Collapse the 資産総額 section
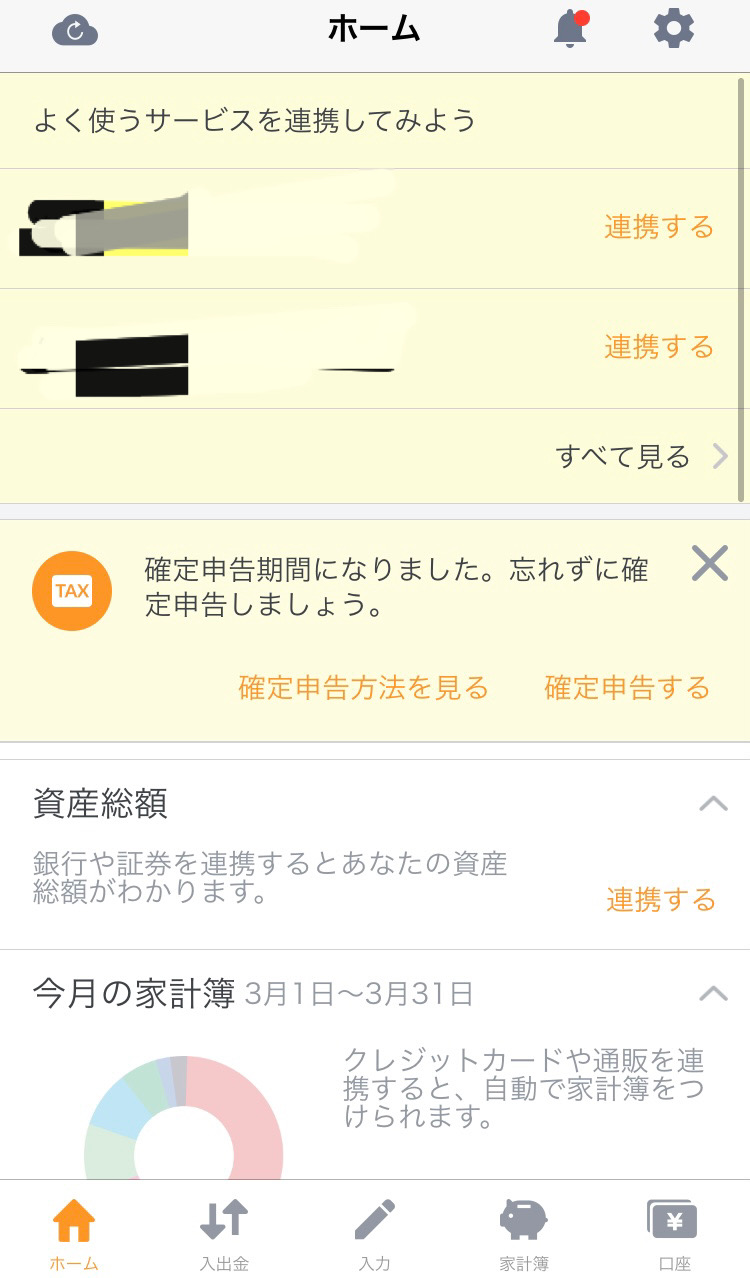Image resolution: width=750 pixels, height=1278 pixels. coord(713,803)
